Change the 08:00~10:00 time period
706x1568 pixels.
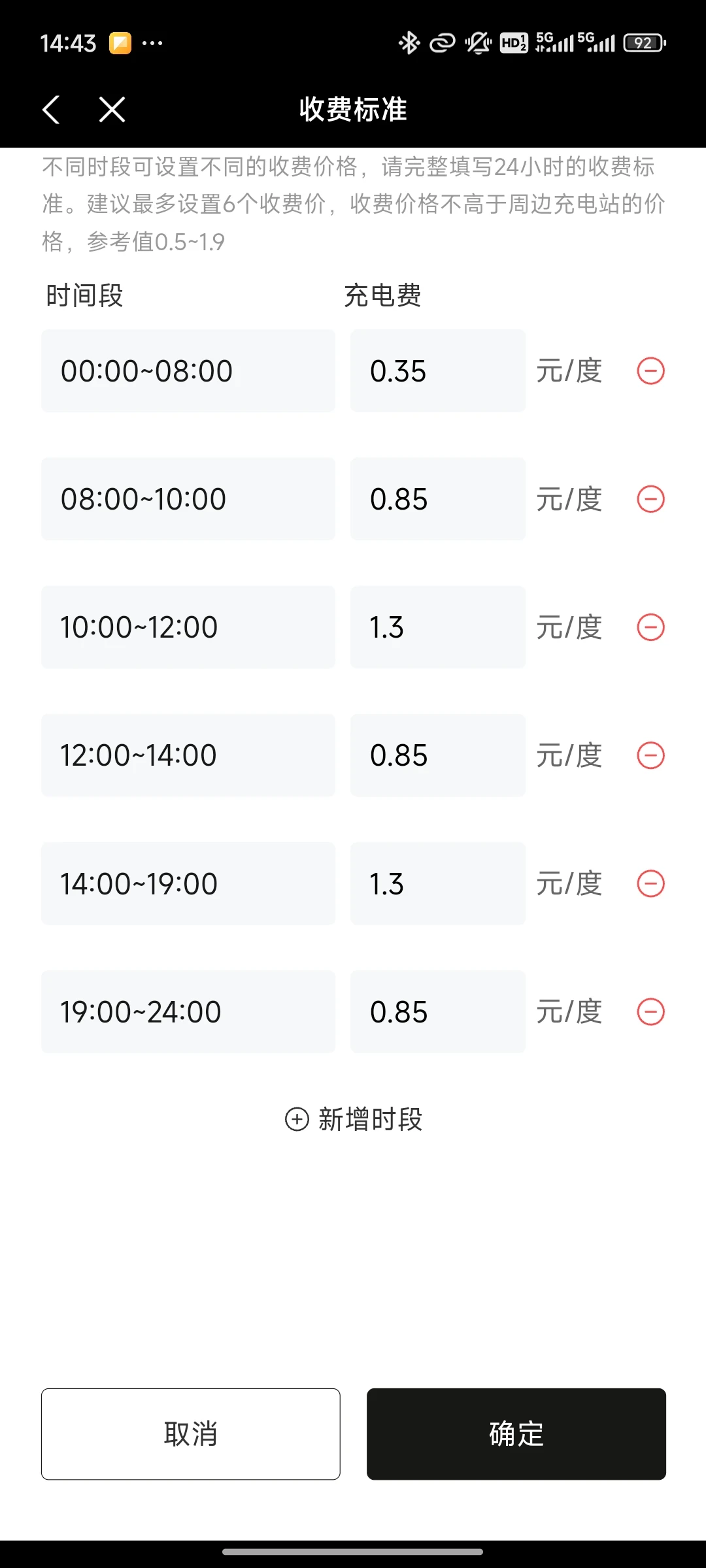[188, 498]
